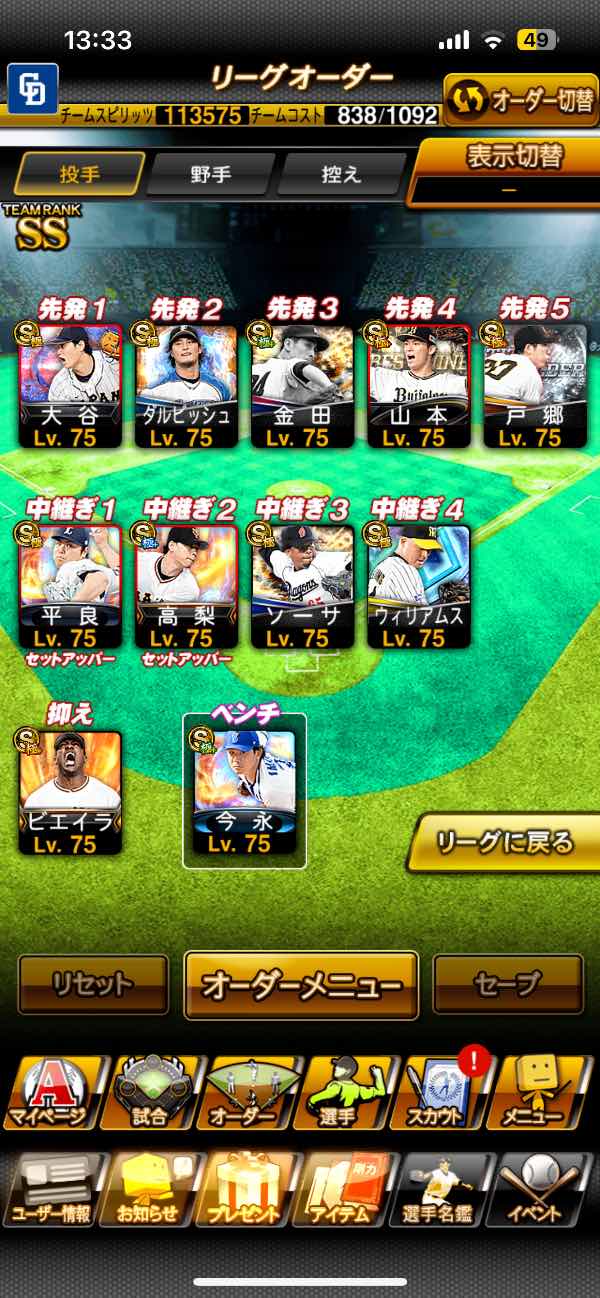Return to league with リーグに戻る

(506, 842)
